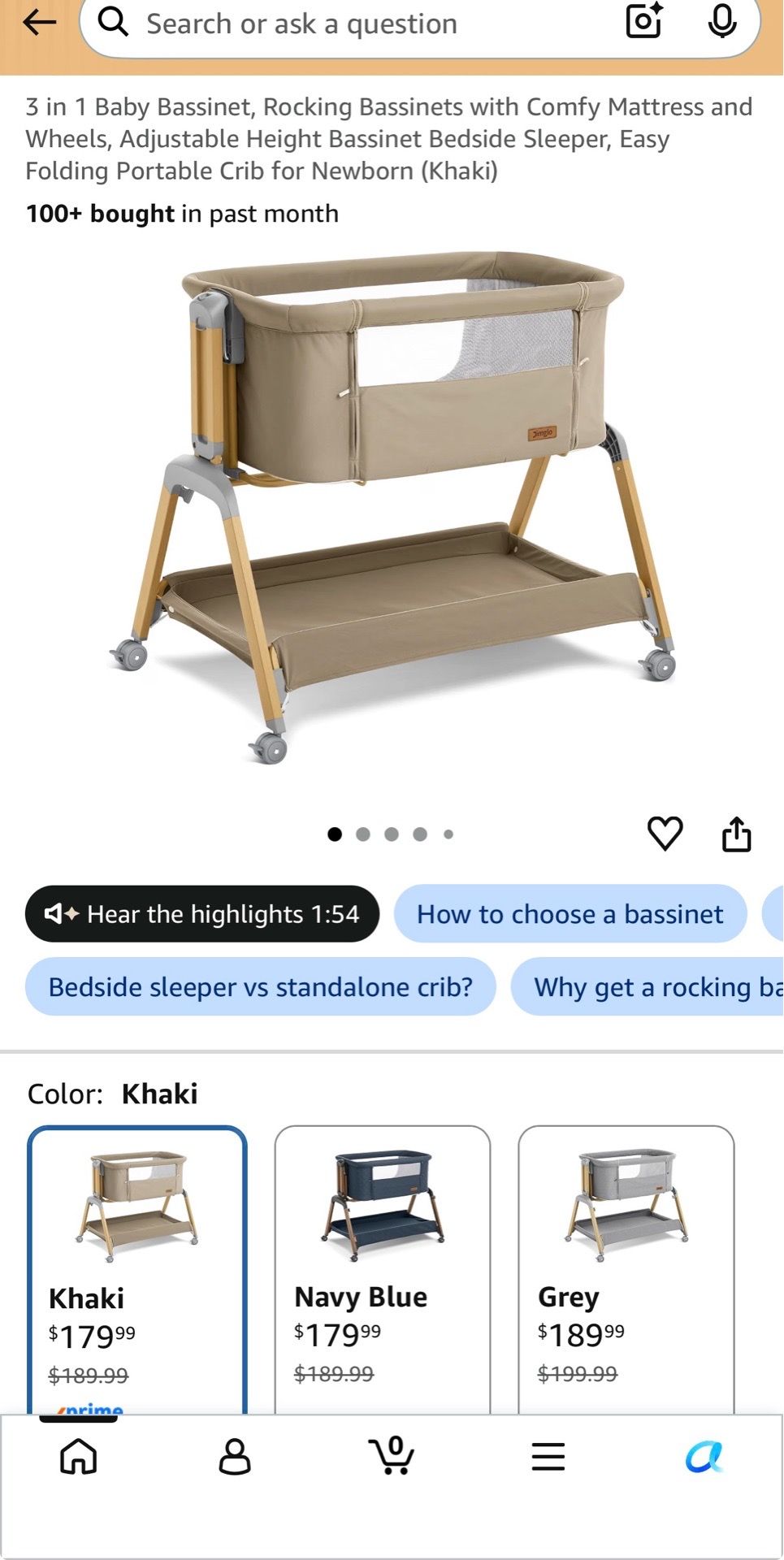Choose the Grey color option
Image resolution: width=784 pixels, height=1560 pixels.
coord(626,1269)
